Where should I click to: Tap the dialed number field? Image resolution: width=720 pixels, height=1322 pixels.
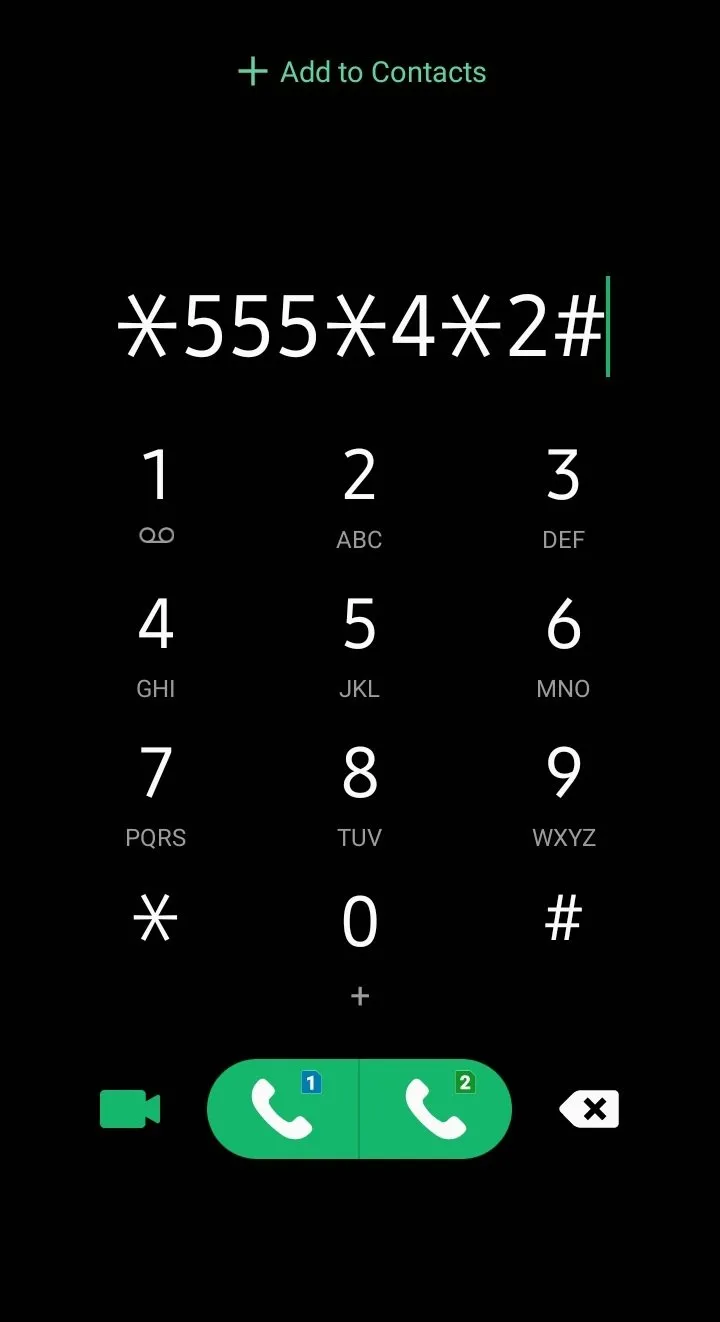[362, 328]
